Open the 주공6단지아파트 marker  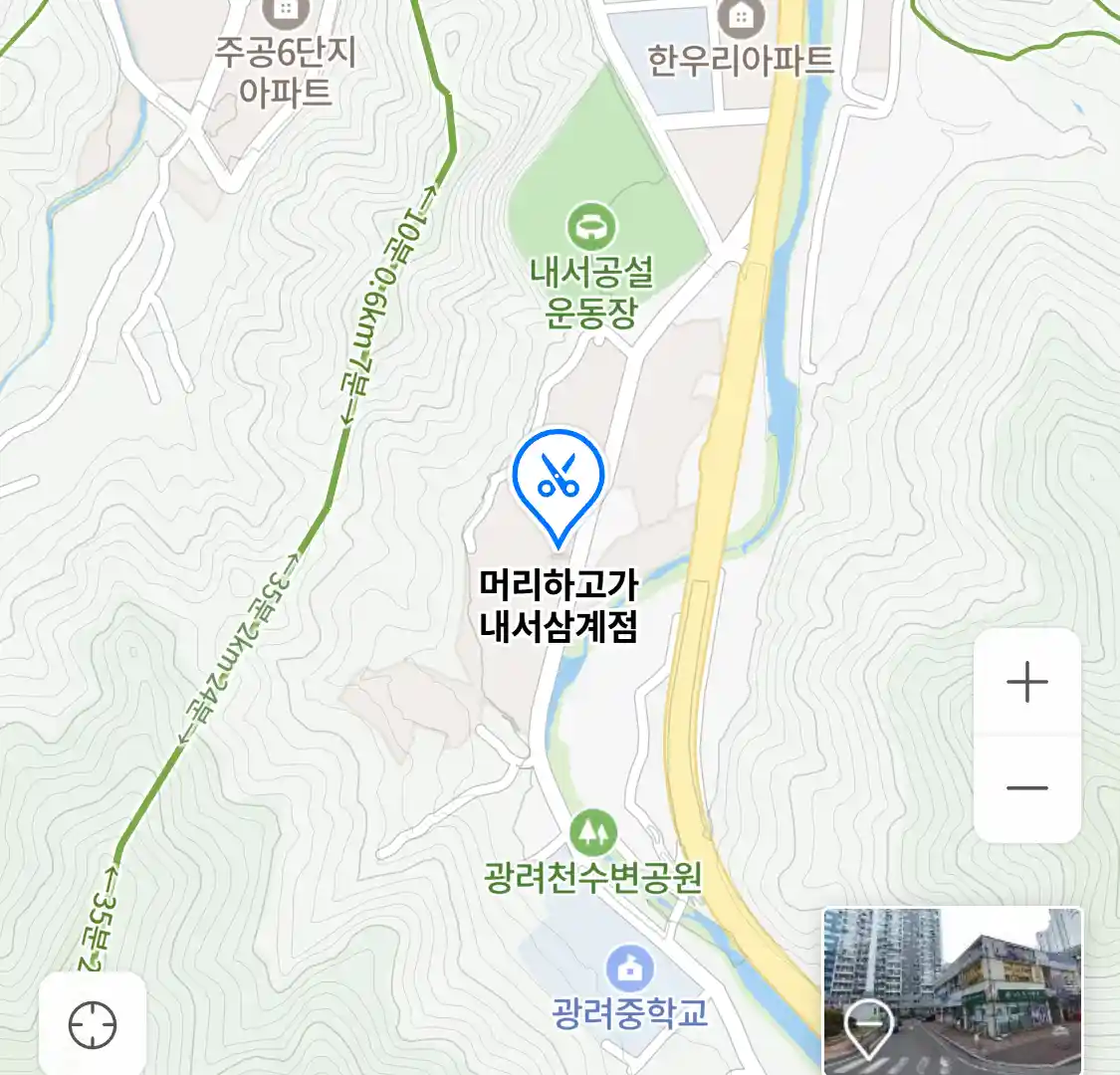pos(286,12)
